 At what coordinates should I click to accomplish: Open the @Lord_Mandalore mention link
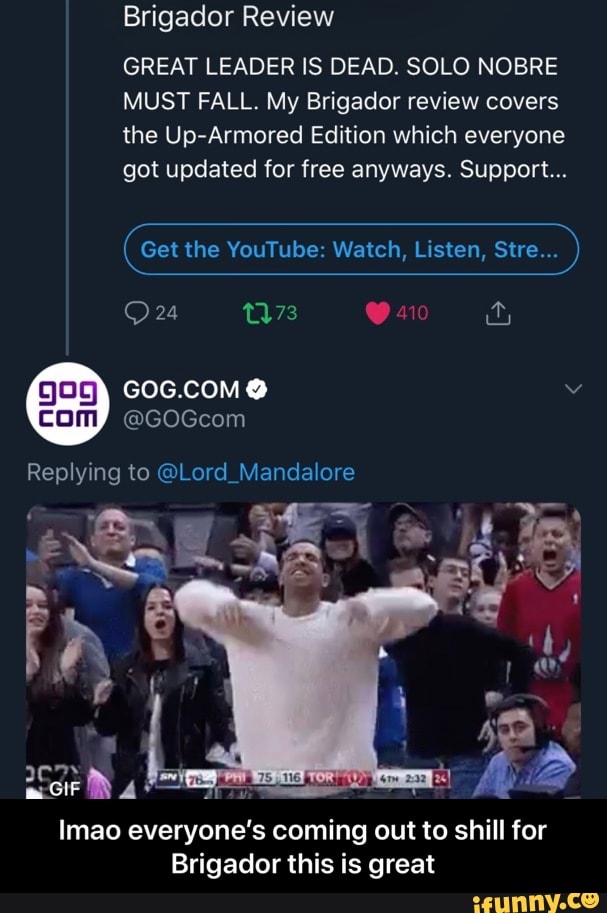coord(256,471)
